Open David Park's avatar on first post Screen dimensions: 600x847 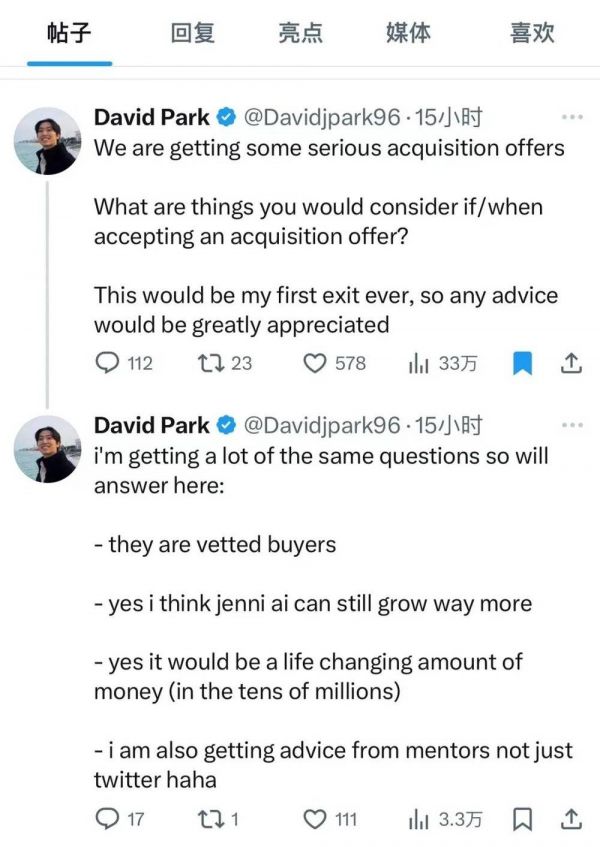click(47, 141)
